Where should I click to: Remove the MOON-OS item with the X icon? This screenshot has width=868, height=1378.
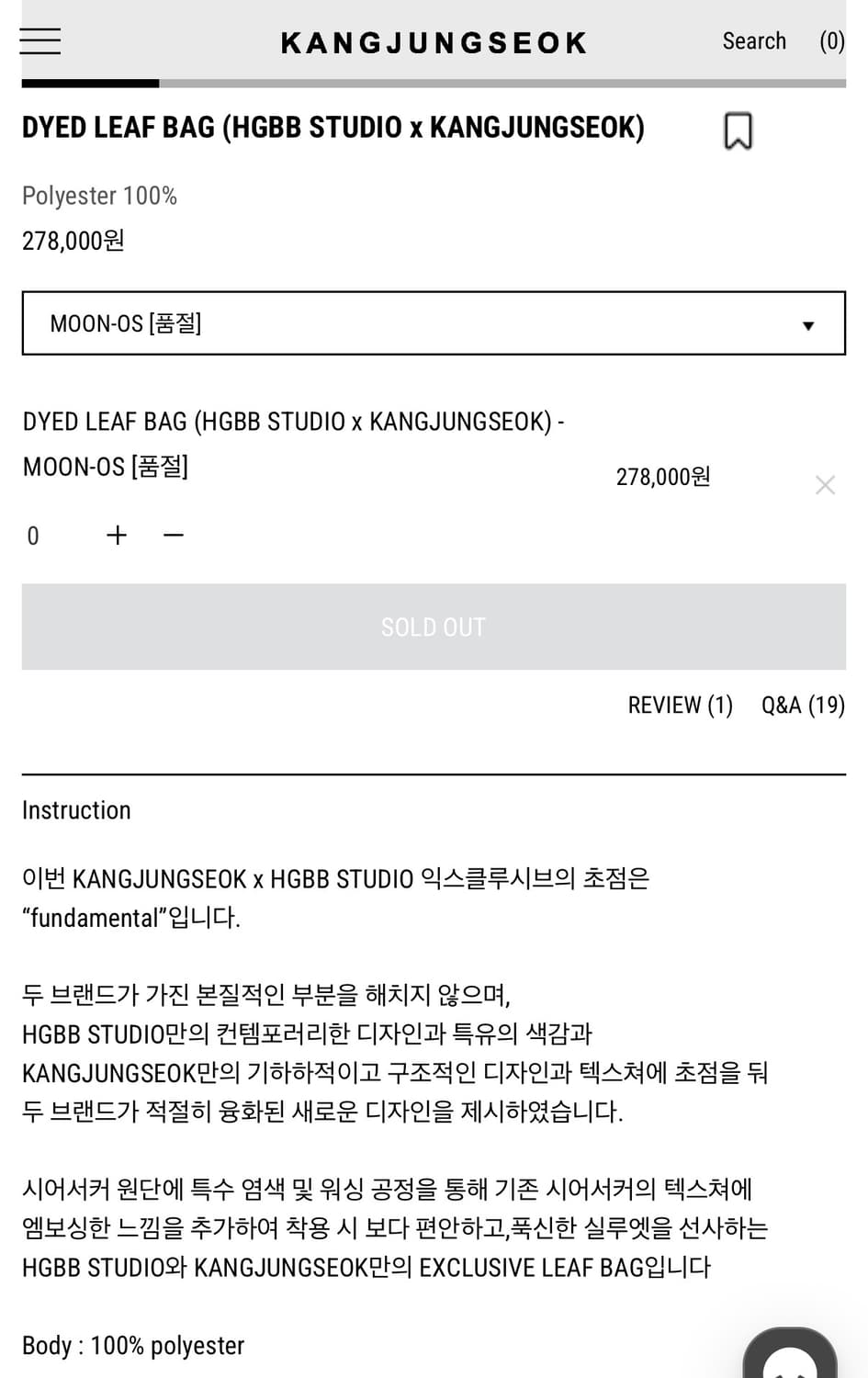point(825,484)
